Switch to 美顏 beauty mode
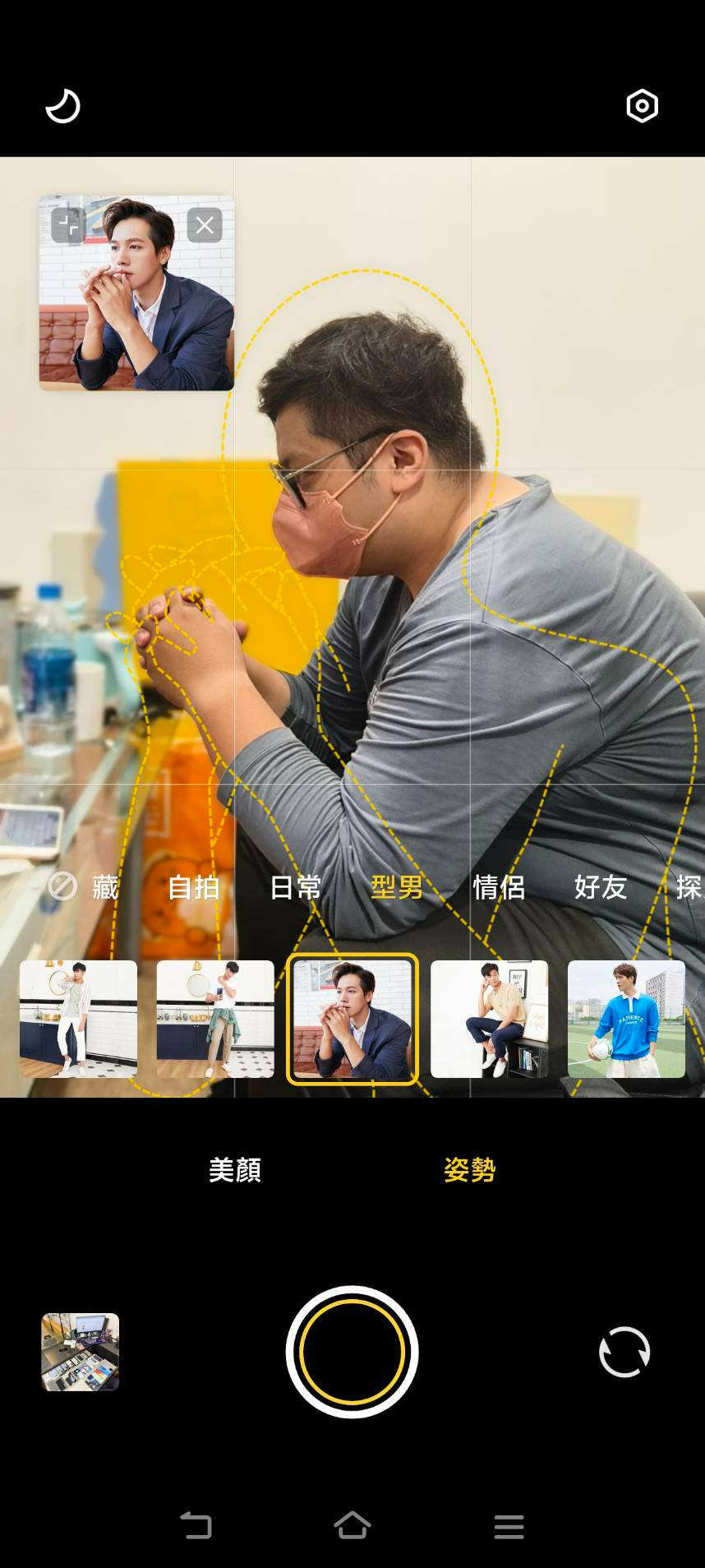This screenshot has width=705, height=1568. click(x=235, y=1170)
